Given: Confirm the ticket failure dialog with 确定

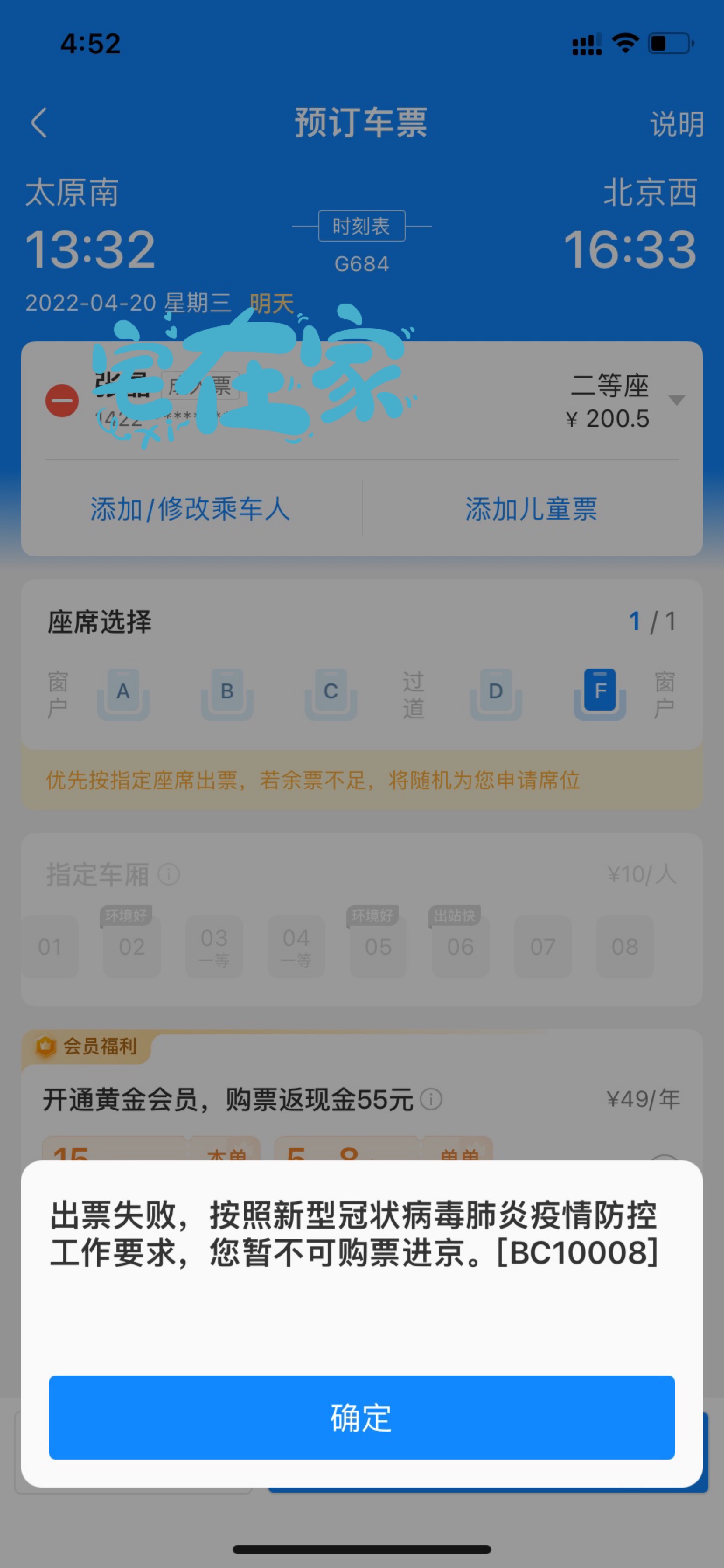Looking at the screenshot, I should 362,1417.
